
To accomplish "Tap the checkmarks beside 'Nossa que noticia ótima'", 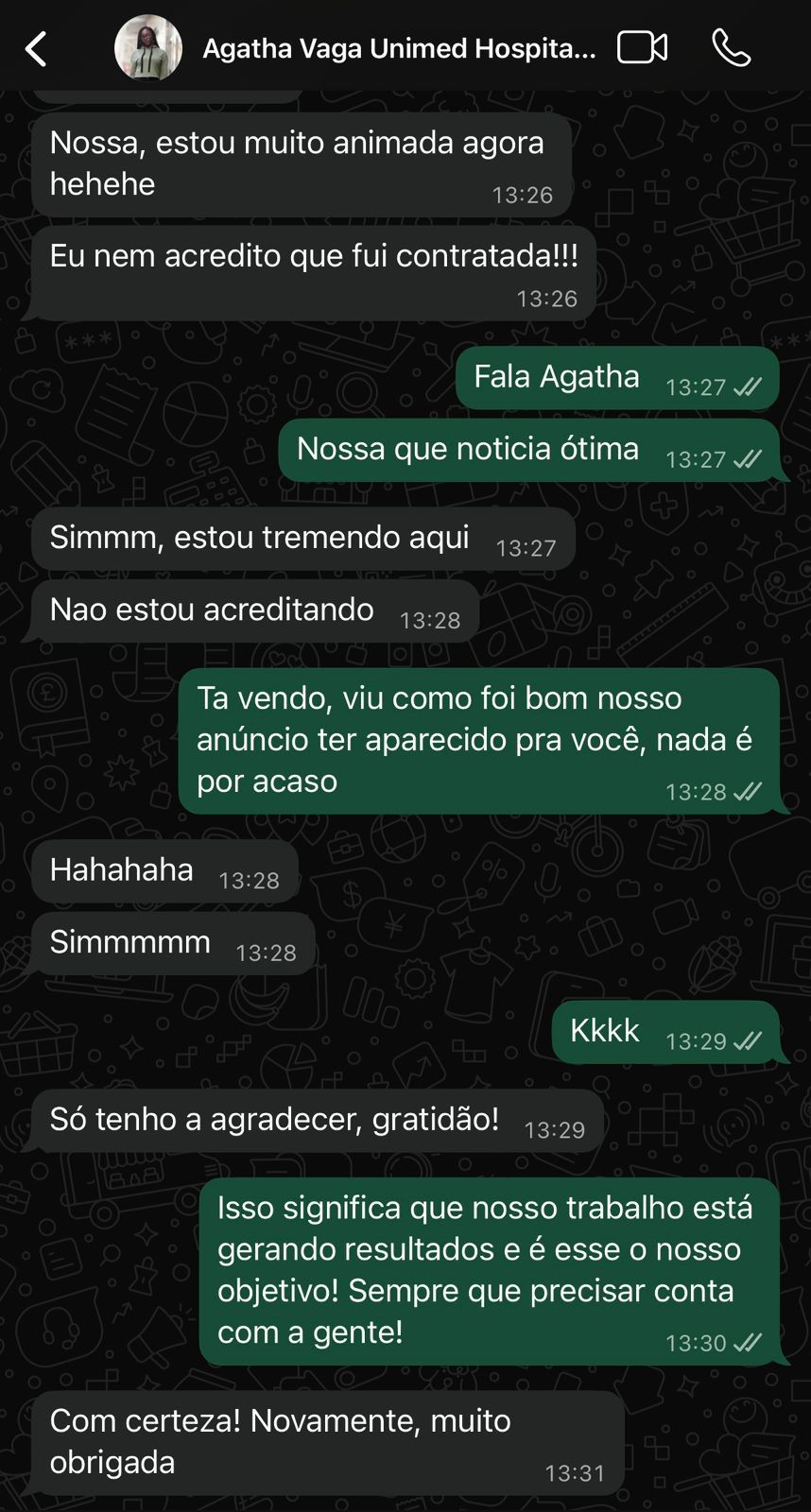I will pyautogui.click(x=746, y=459).
